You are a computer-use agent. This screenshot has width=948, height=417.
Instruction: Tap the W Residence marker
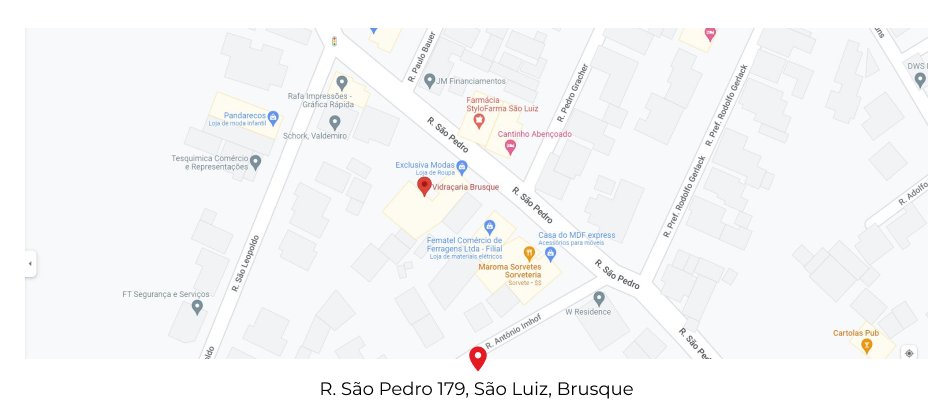[599, 298]
